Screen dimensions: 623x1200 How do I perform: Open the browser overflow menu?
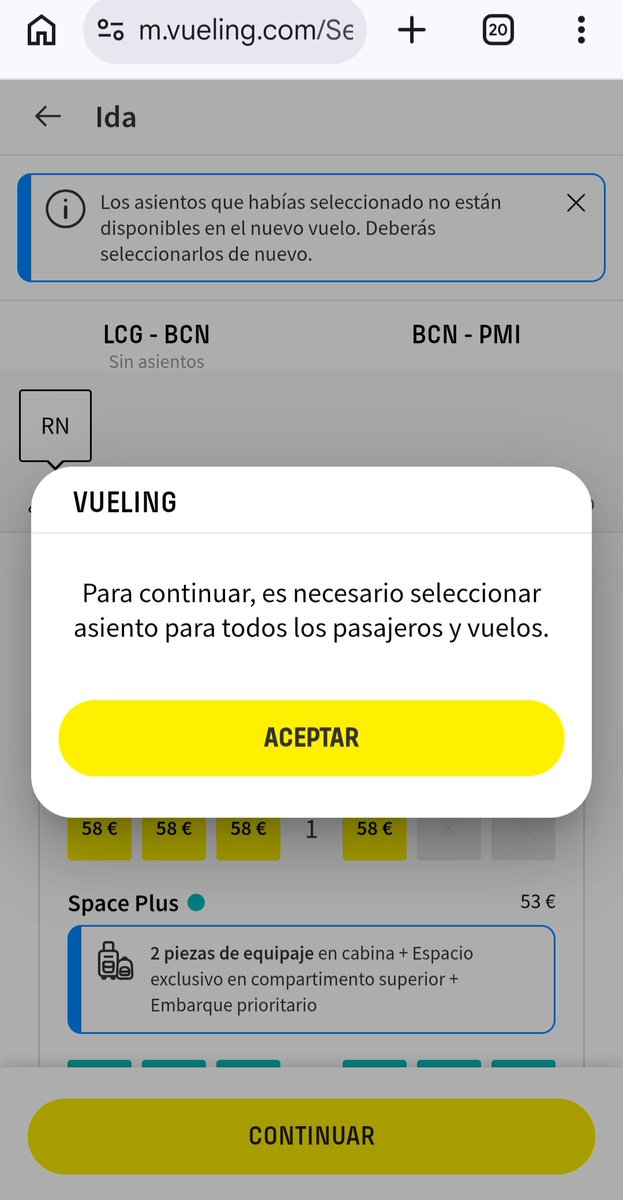coord(581,31)
